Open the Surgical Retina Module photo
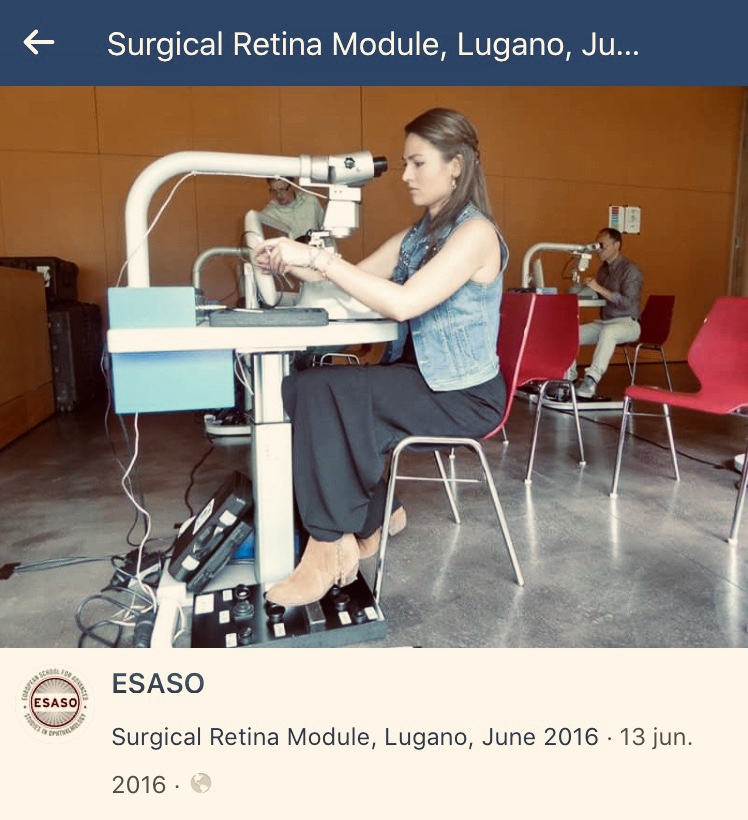This screenshot has width=748, height=820. click(374, 366)
